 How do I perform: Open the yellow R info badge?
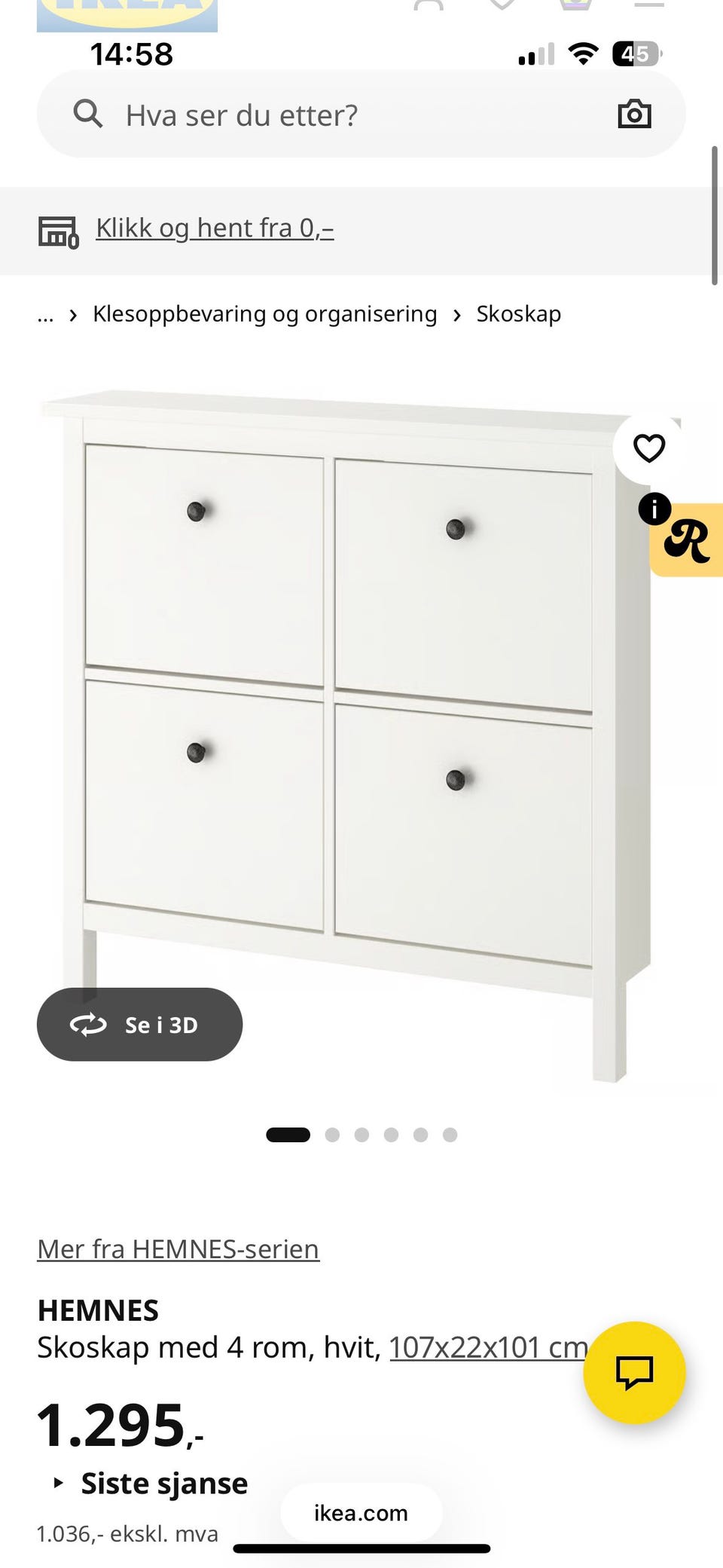pyautogui.click(x=687, y=540)
